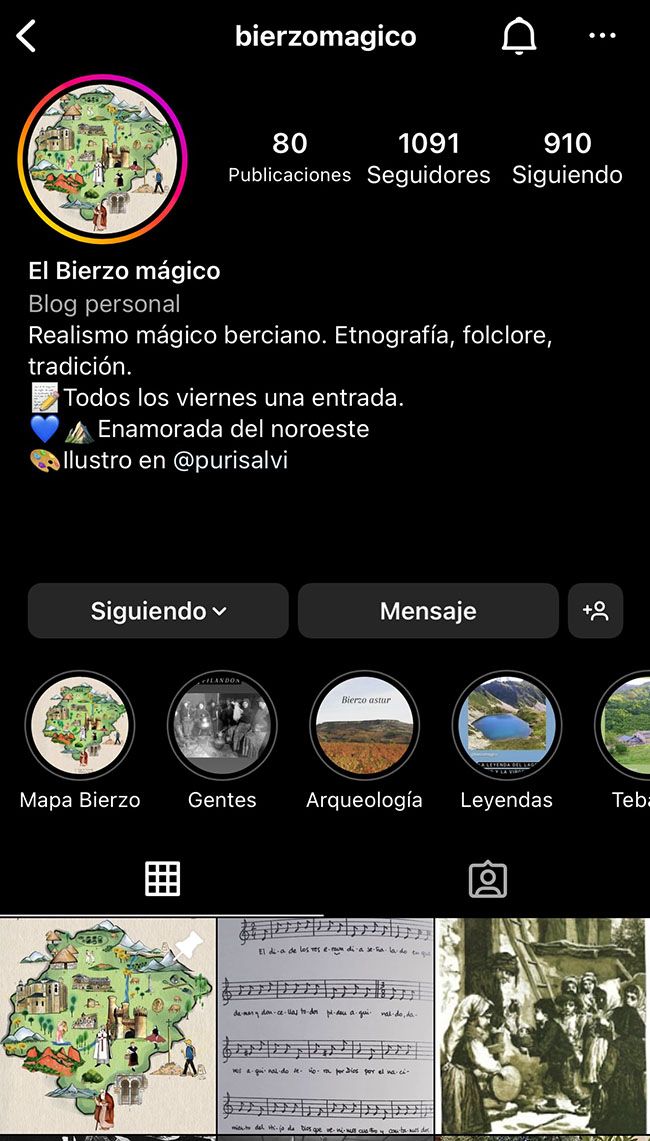This screenshot has width=650, height=1141.
Task: Open the Seguidores list
Action: (428, 158)
